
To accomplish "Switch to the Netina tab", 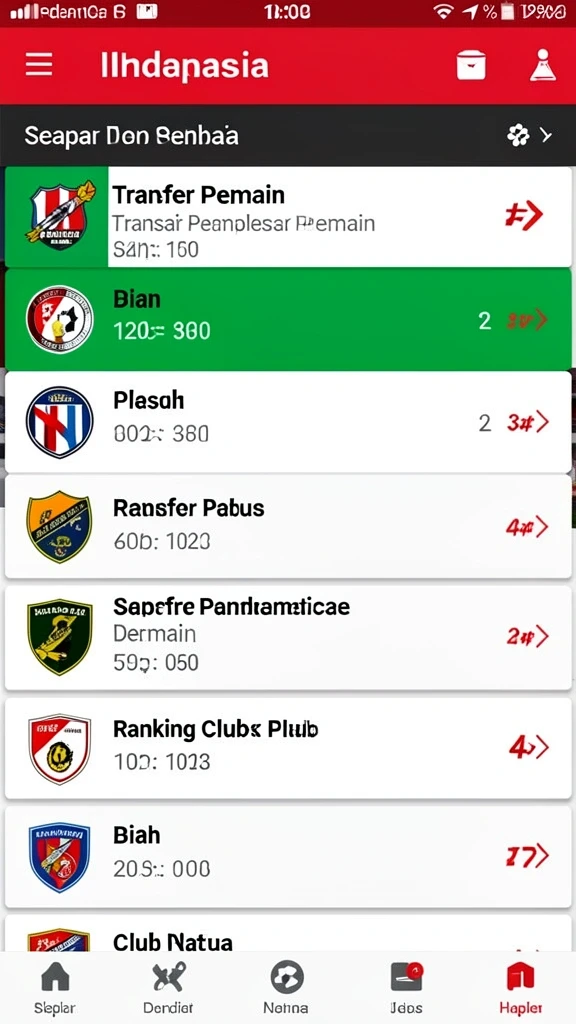I will tap(286, 987).
